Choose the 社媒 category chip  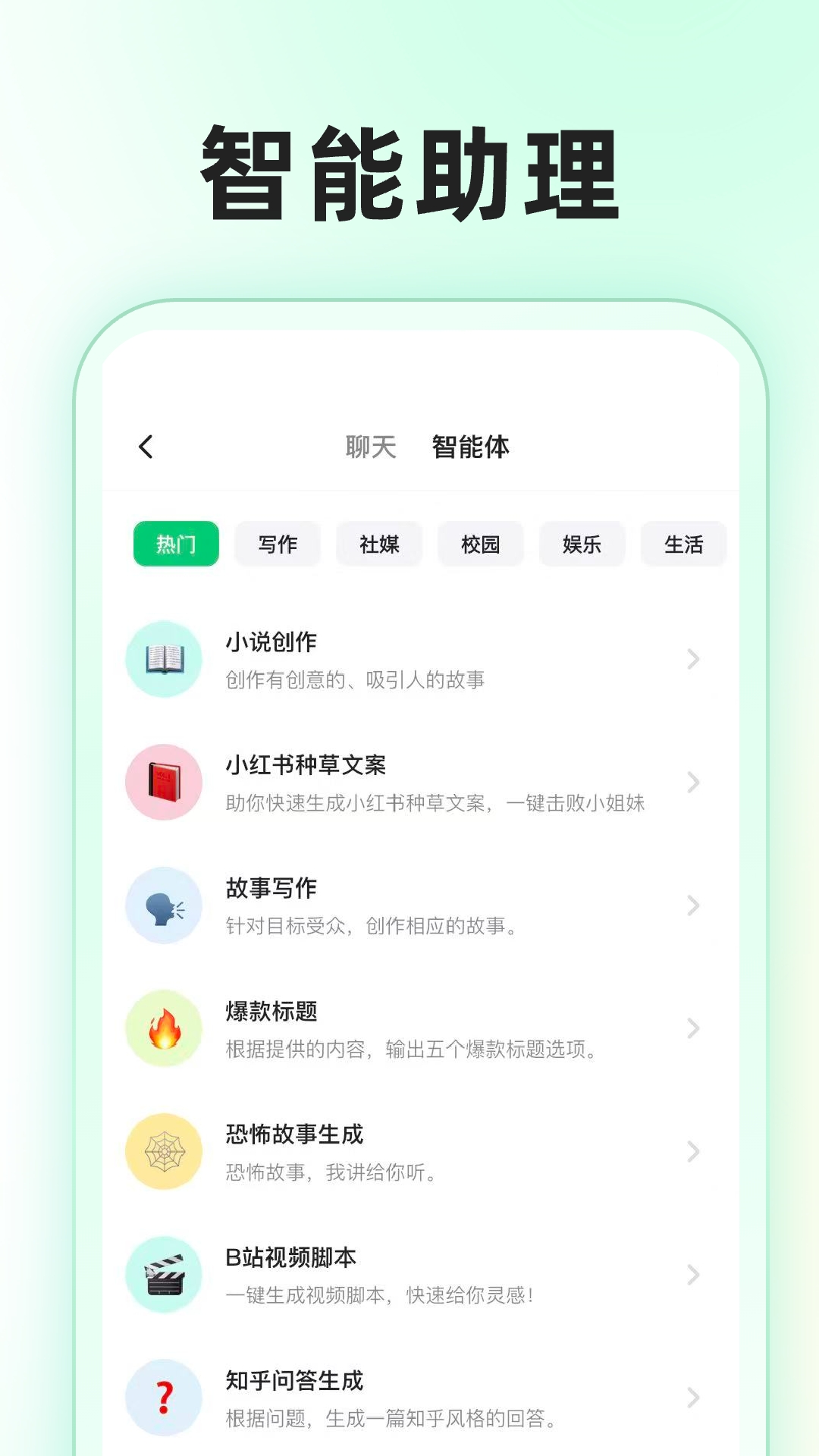[378, 544]
